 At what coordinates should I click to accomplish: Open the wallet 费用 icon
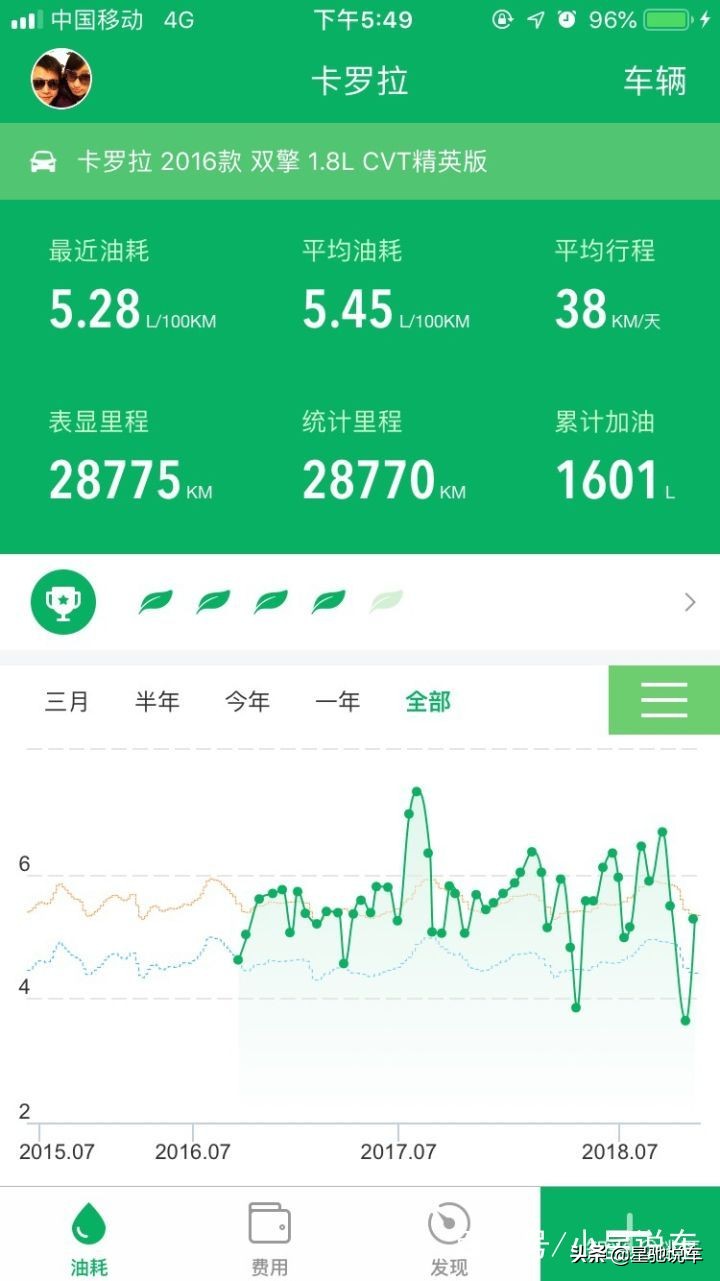tap(268, 1220)
